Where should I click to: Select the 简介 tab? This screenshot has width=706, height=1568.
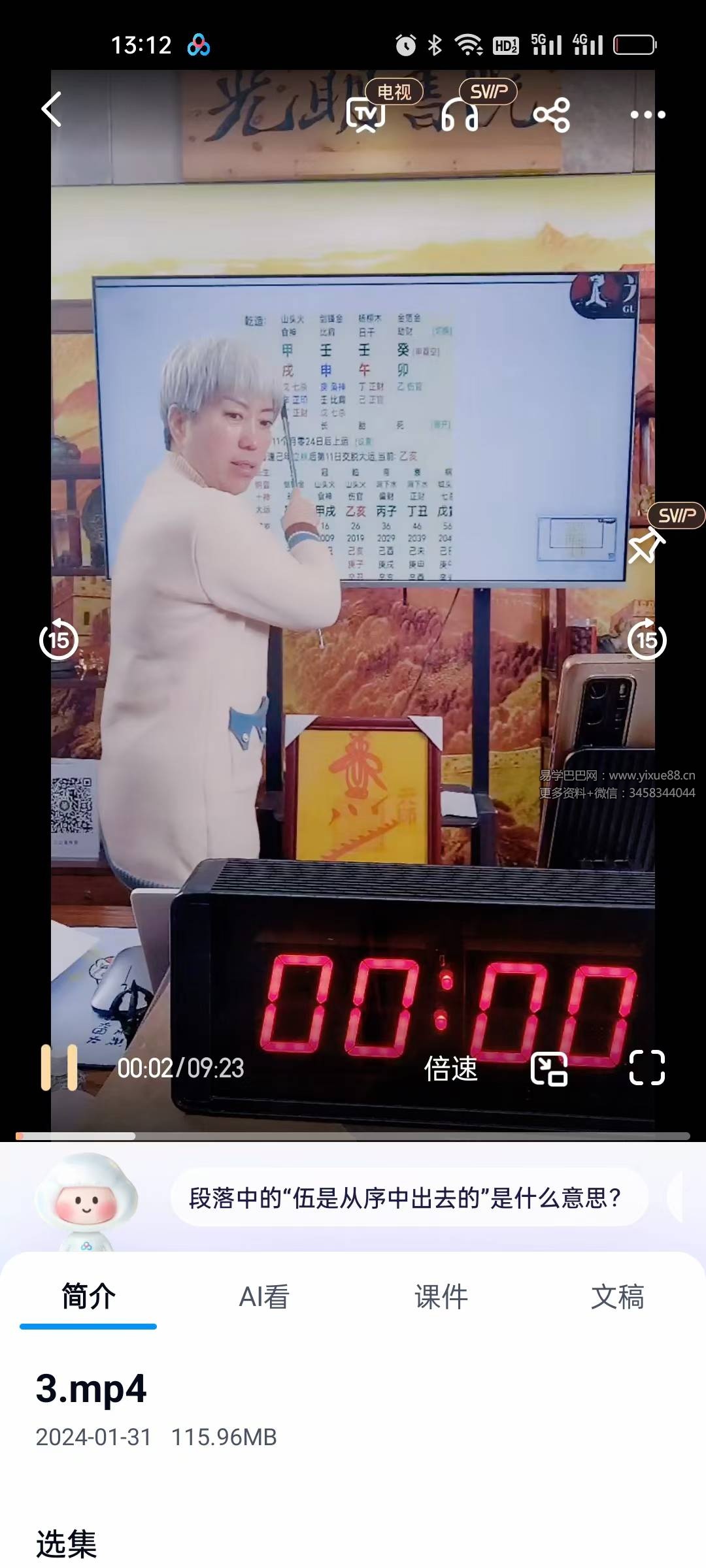88,1297
